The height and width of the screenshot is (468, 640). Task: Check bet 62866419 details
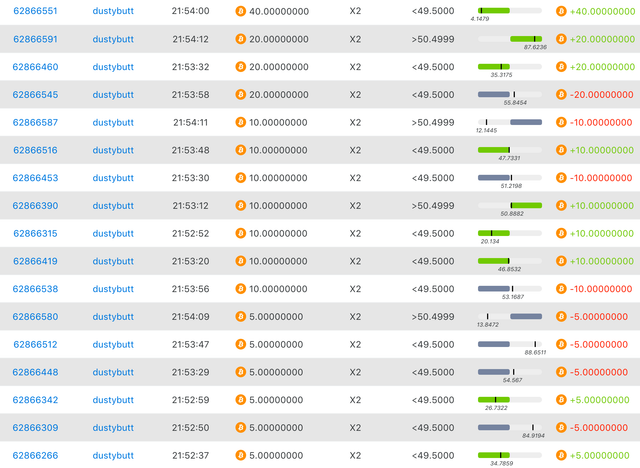click(x=35, y=261)
